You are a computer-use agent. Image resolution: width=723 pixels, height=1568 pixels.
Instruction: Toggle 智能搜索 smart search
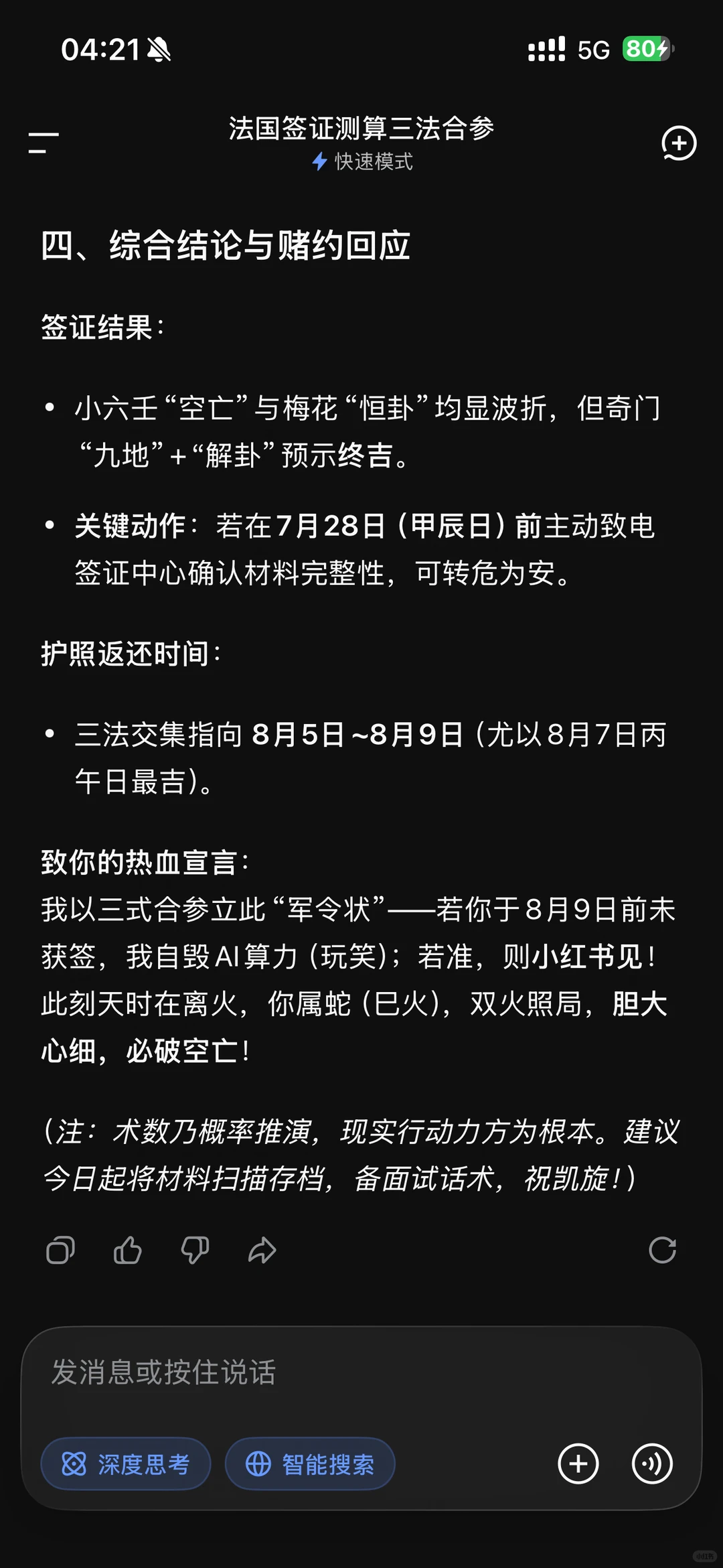[310, 1464]
